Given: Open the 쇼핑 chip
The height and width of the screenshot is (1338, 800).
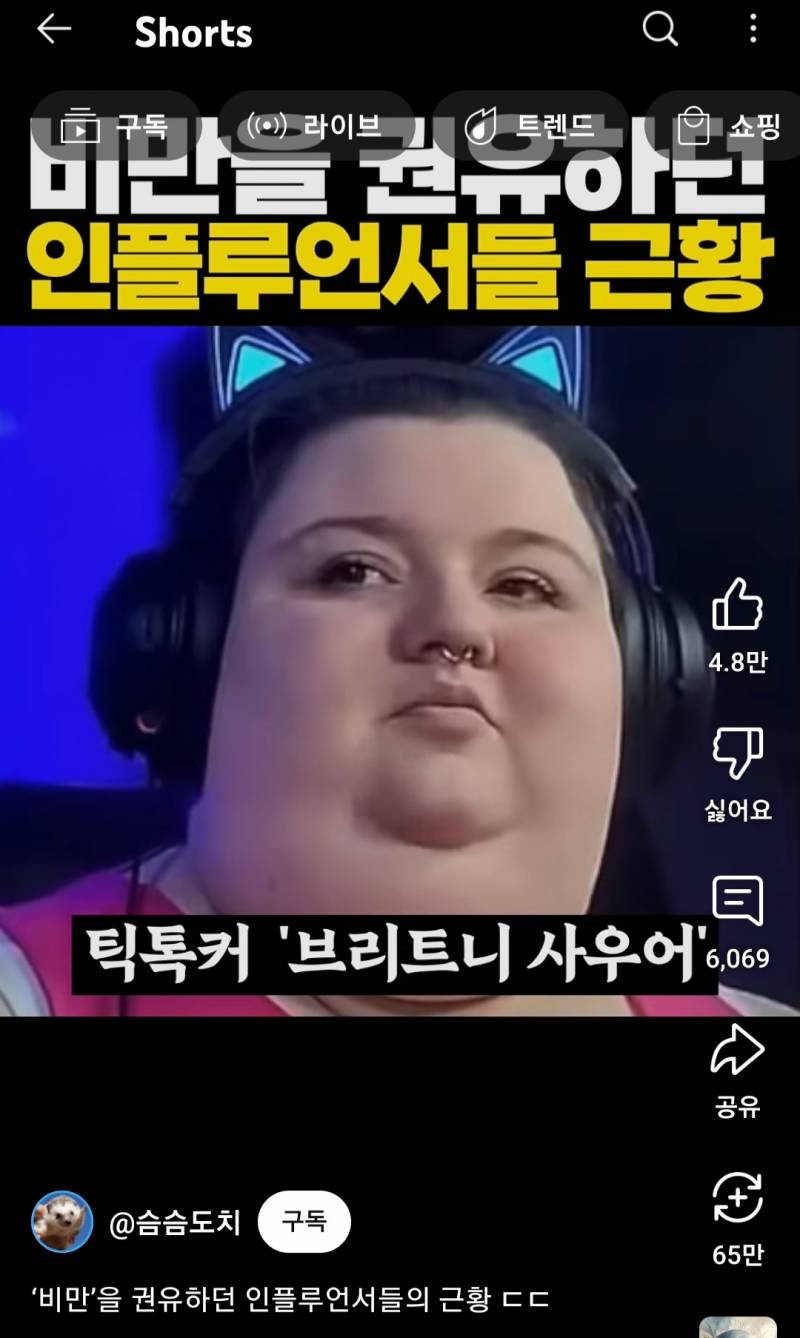Looking at the screenshot, I should pos(730,126).
